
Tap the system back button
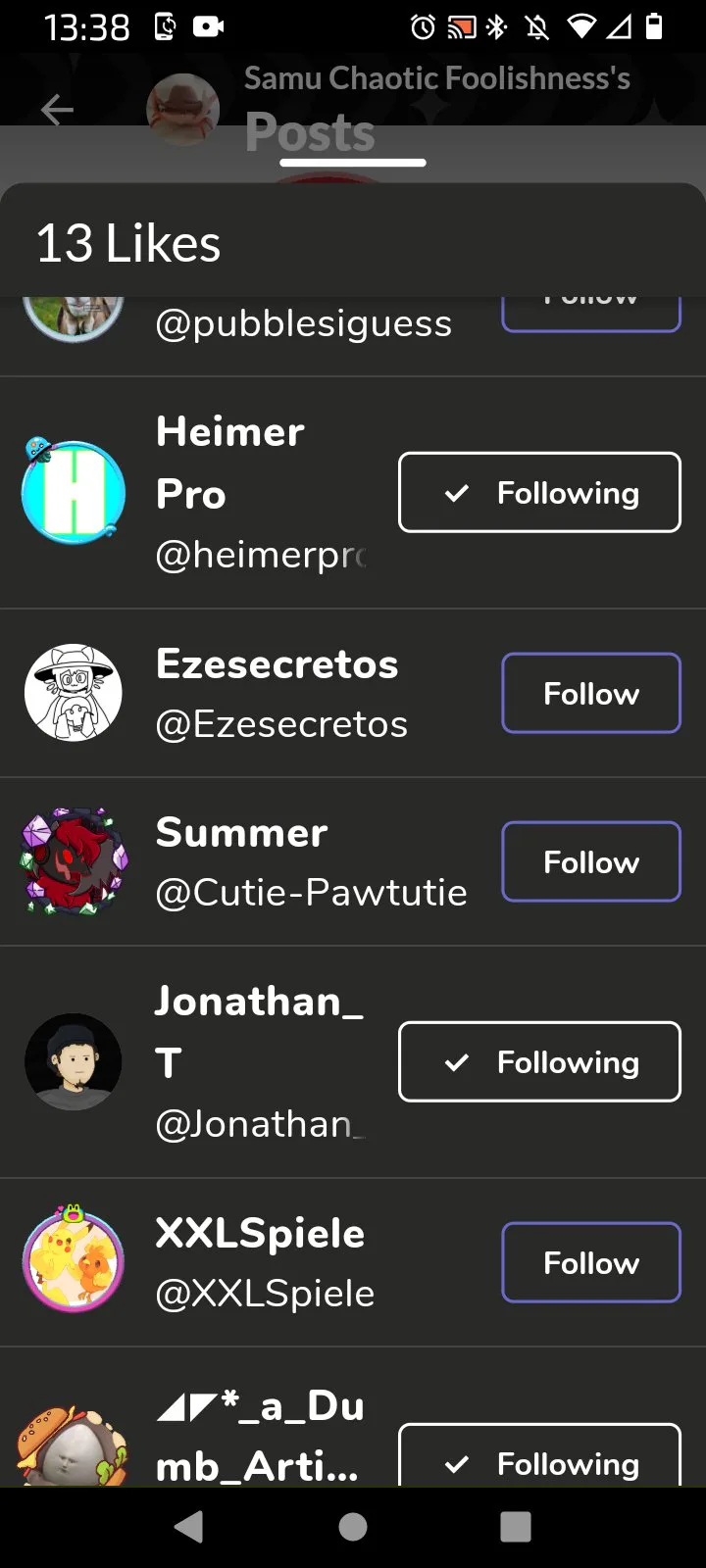pyautogui.click(x=189, y=1526)
